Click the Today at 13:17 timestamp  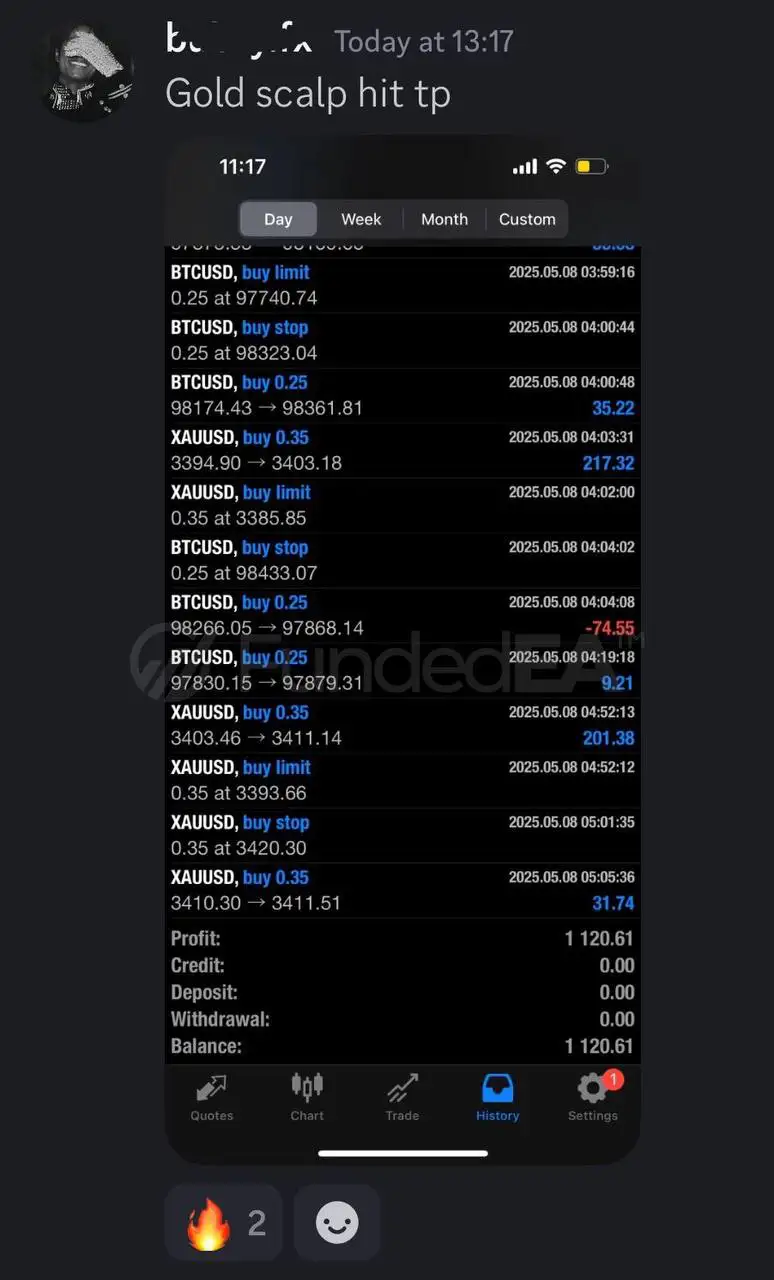click(x=423, y=41)
